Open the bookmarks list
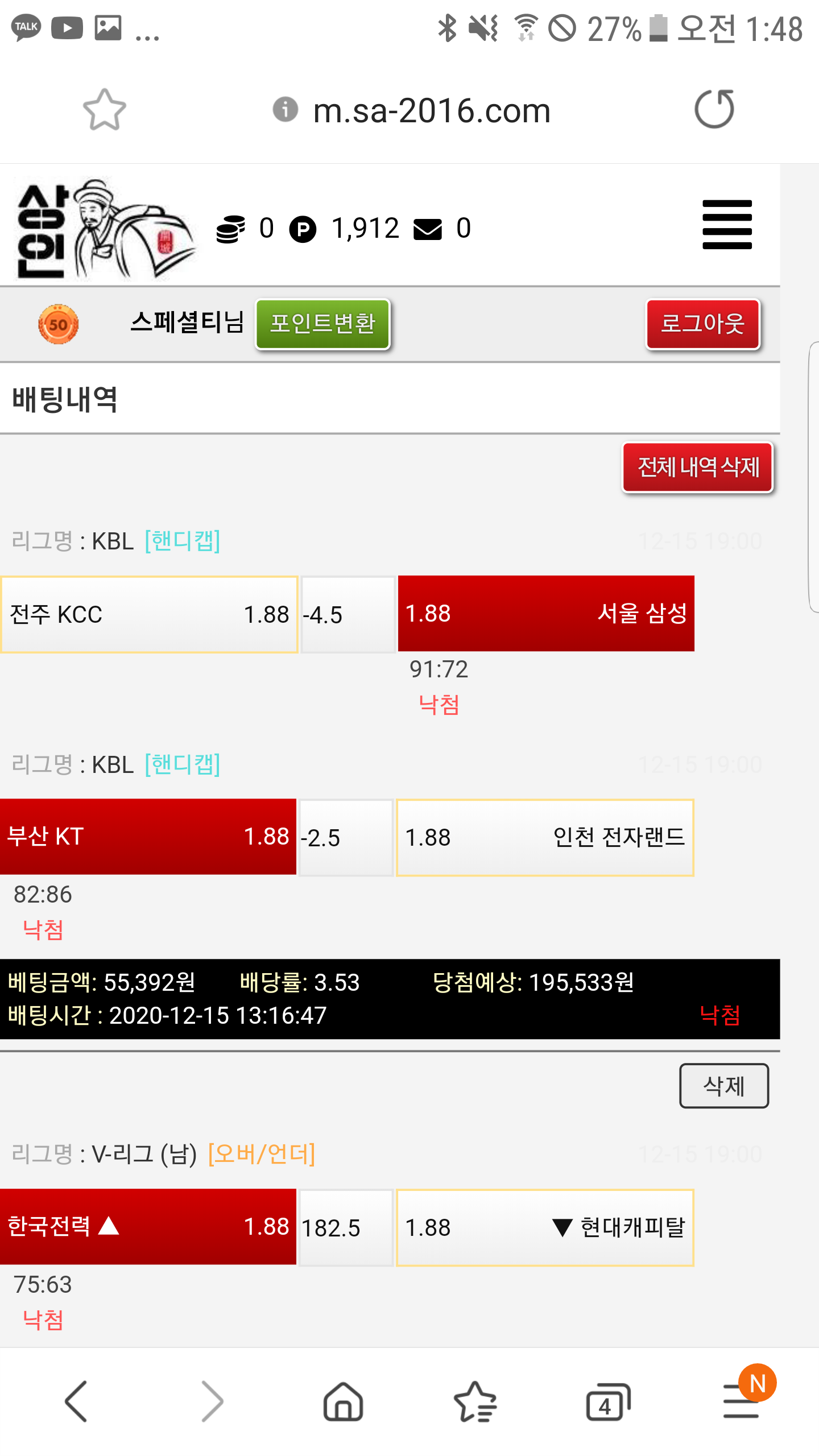 pos(475,1402)
